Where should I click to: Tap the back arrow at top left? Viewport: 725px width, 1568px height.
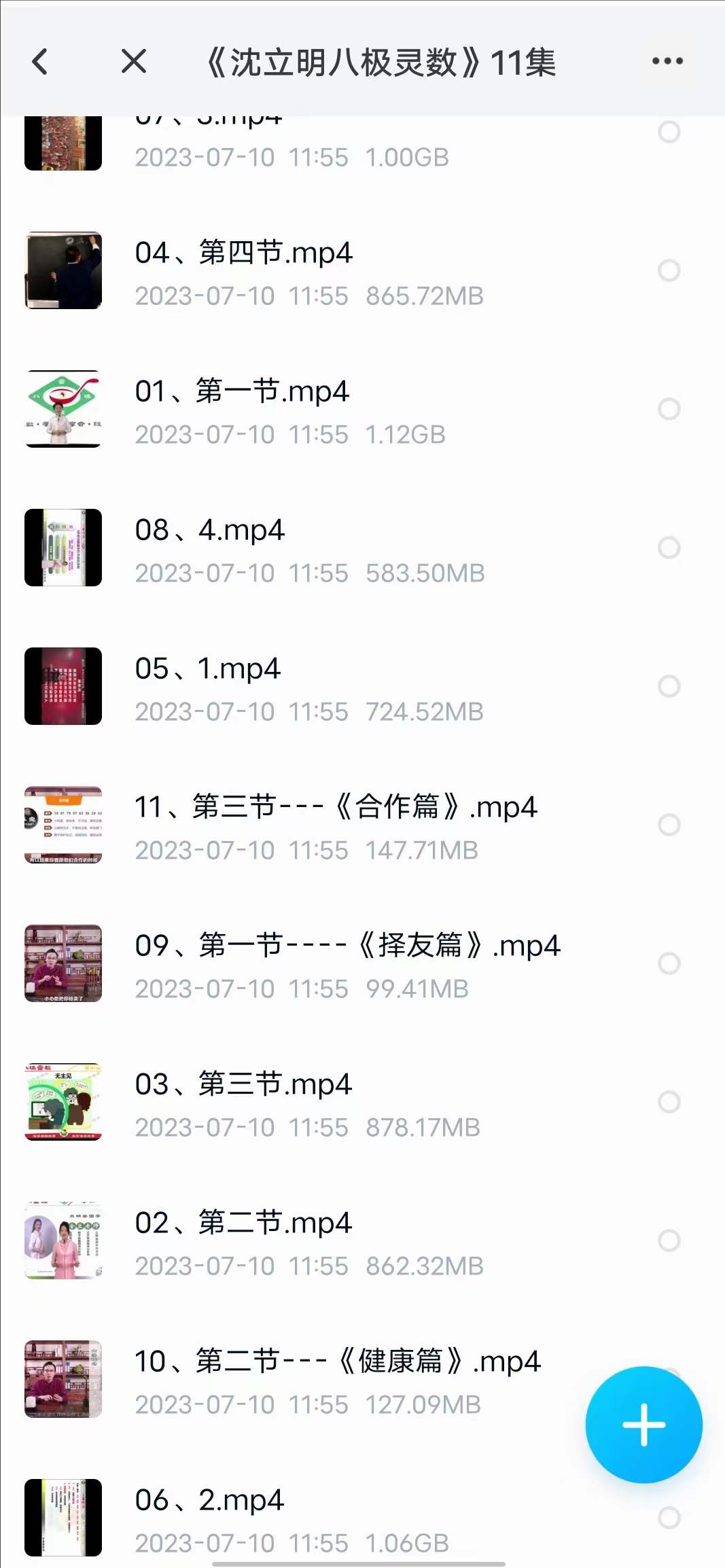coord(40,60)
